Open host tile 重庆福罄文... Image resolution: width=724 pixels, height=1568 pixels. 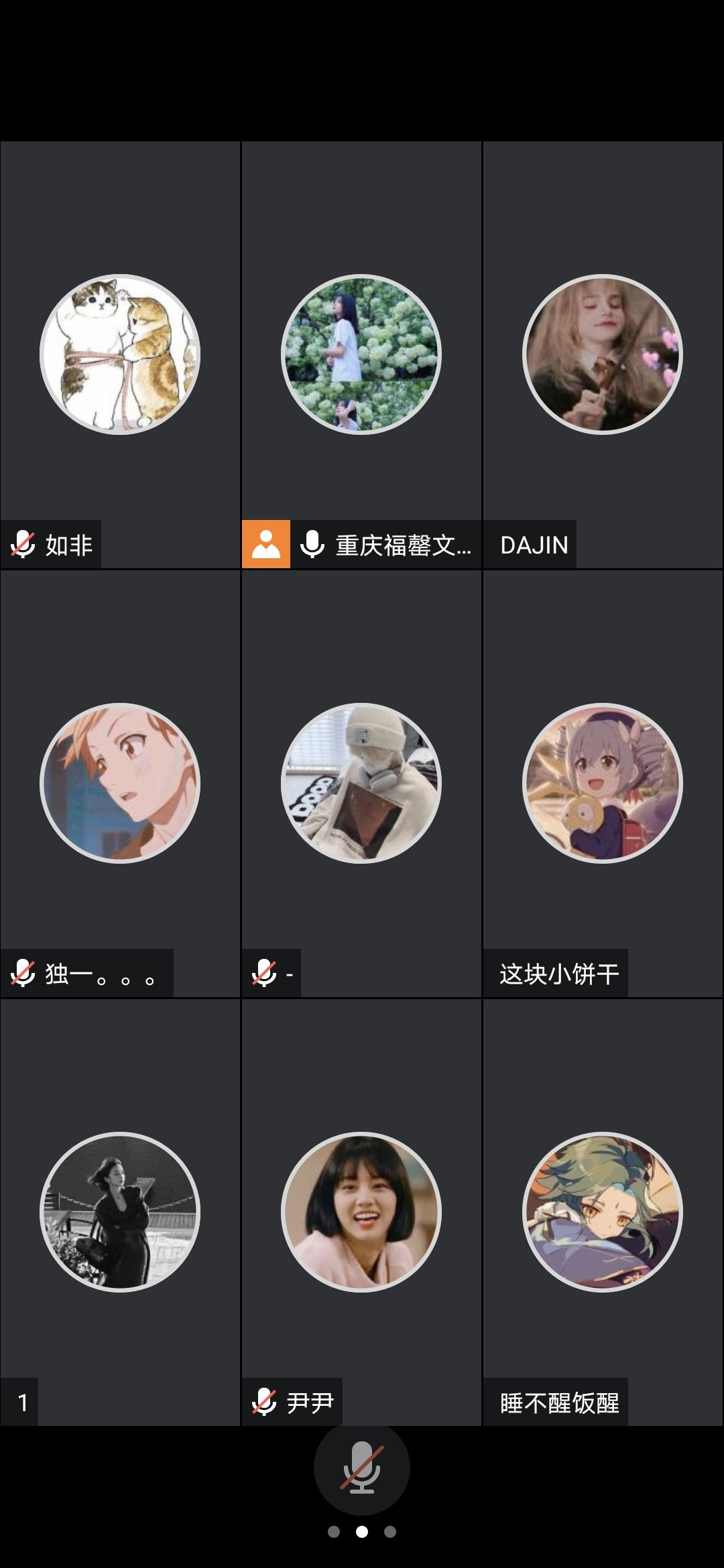[361, 354]
